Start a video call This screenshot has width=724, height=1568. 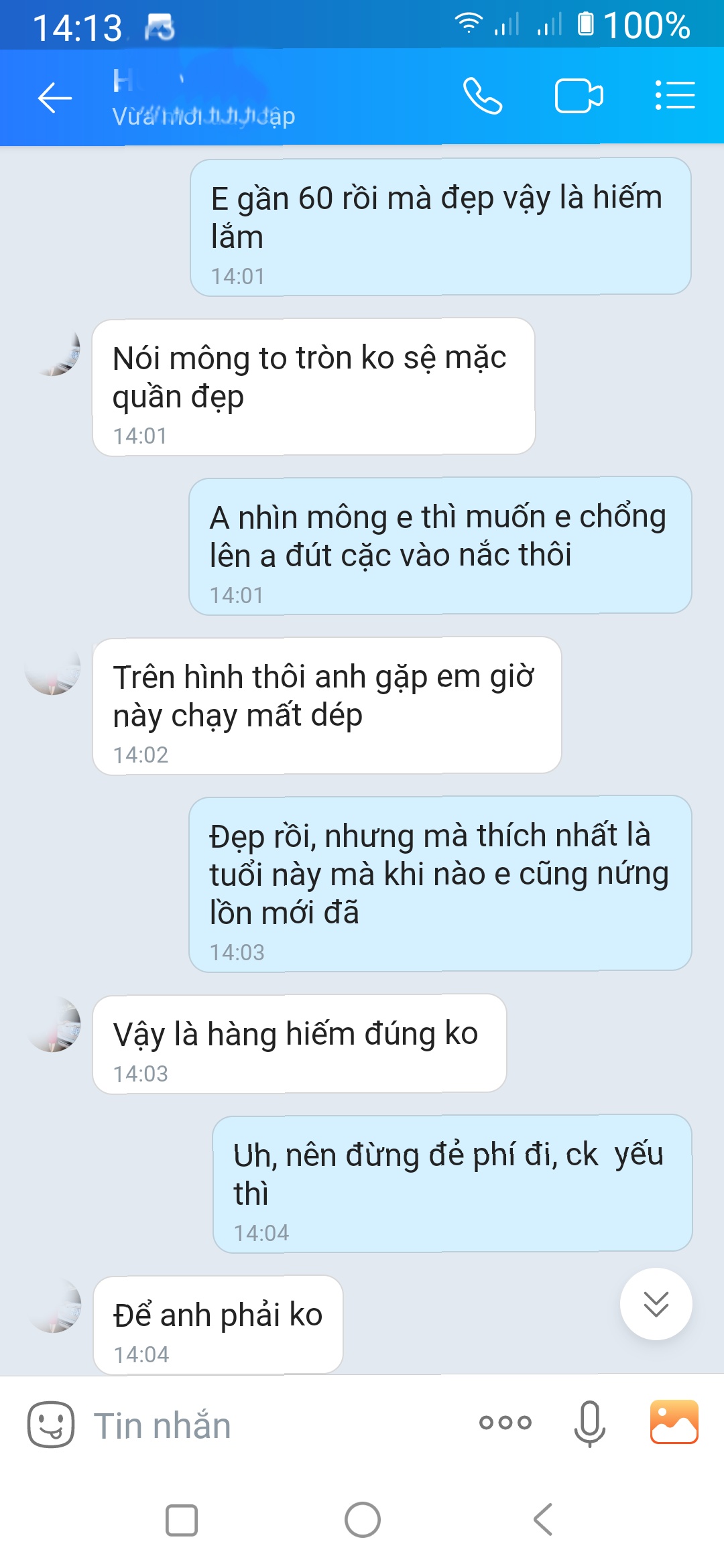(x=579, y=96)
